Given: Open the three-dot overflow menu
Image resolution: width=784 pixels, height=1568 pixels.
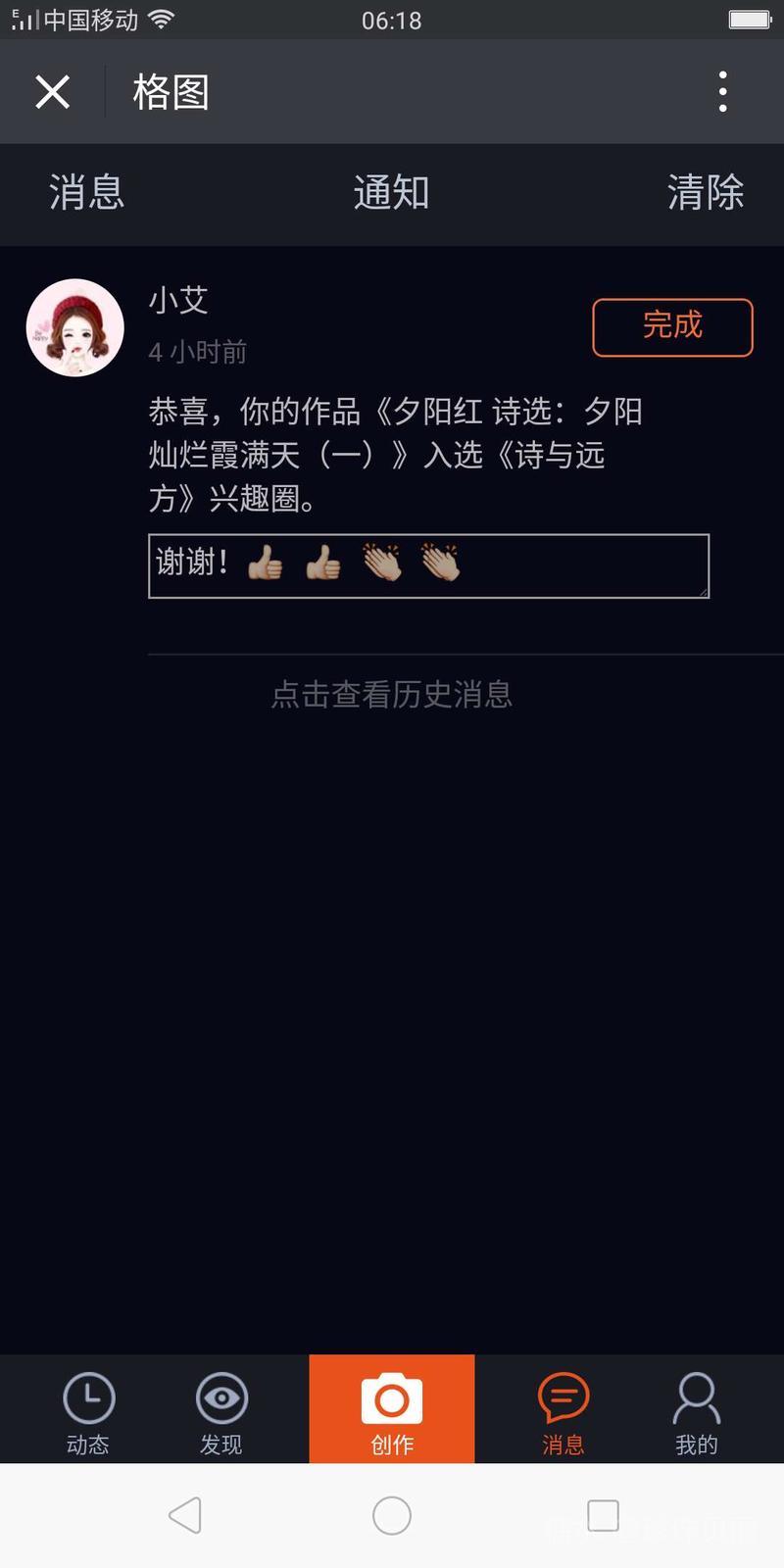Looking at the screenshot, I should [x=722, y=92].
